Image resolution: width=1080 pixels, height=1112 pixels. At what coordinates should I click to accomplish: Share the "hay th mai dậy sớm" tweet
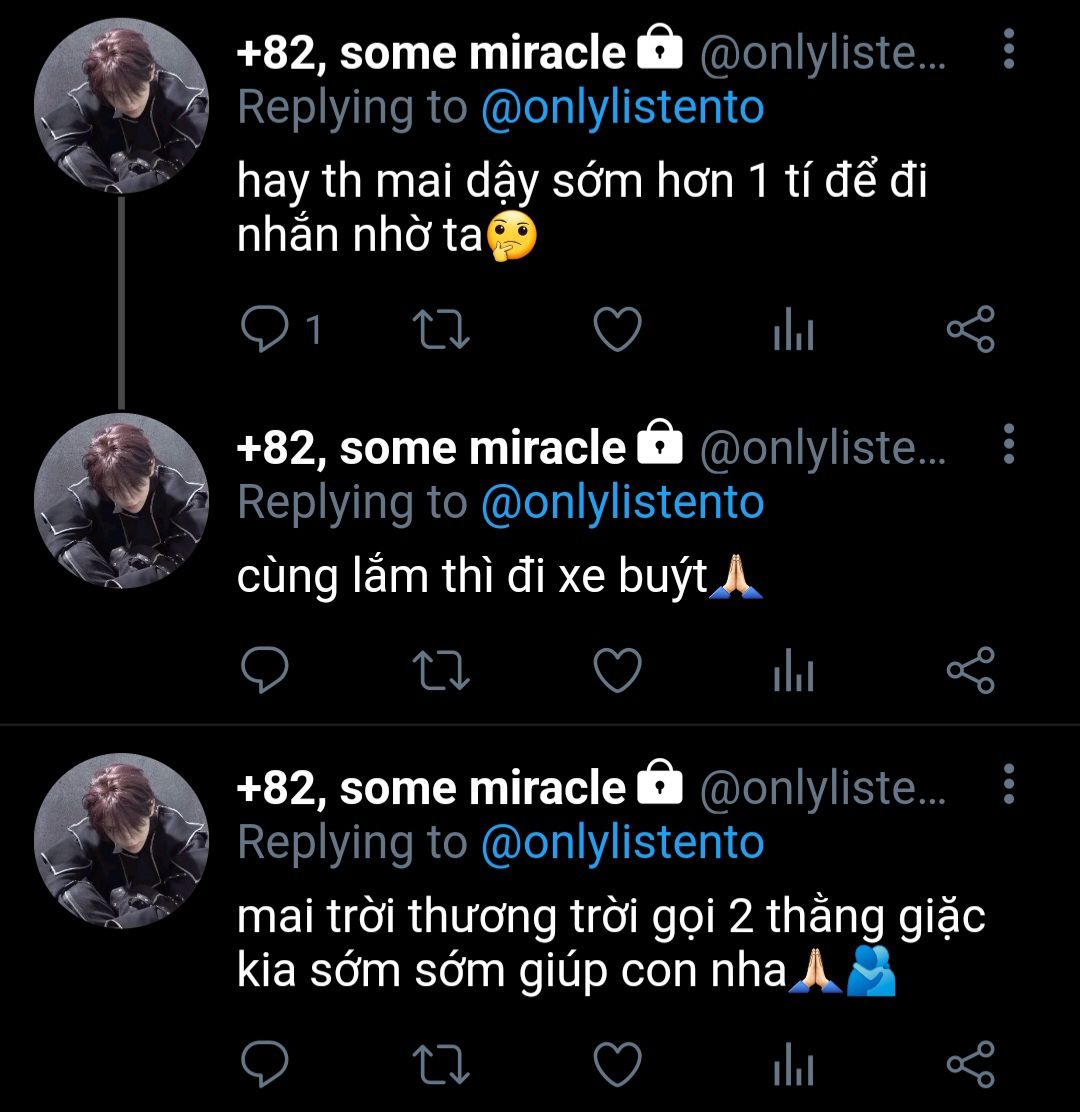click(x=970, y=330)
